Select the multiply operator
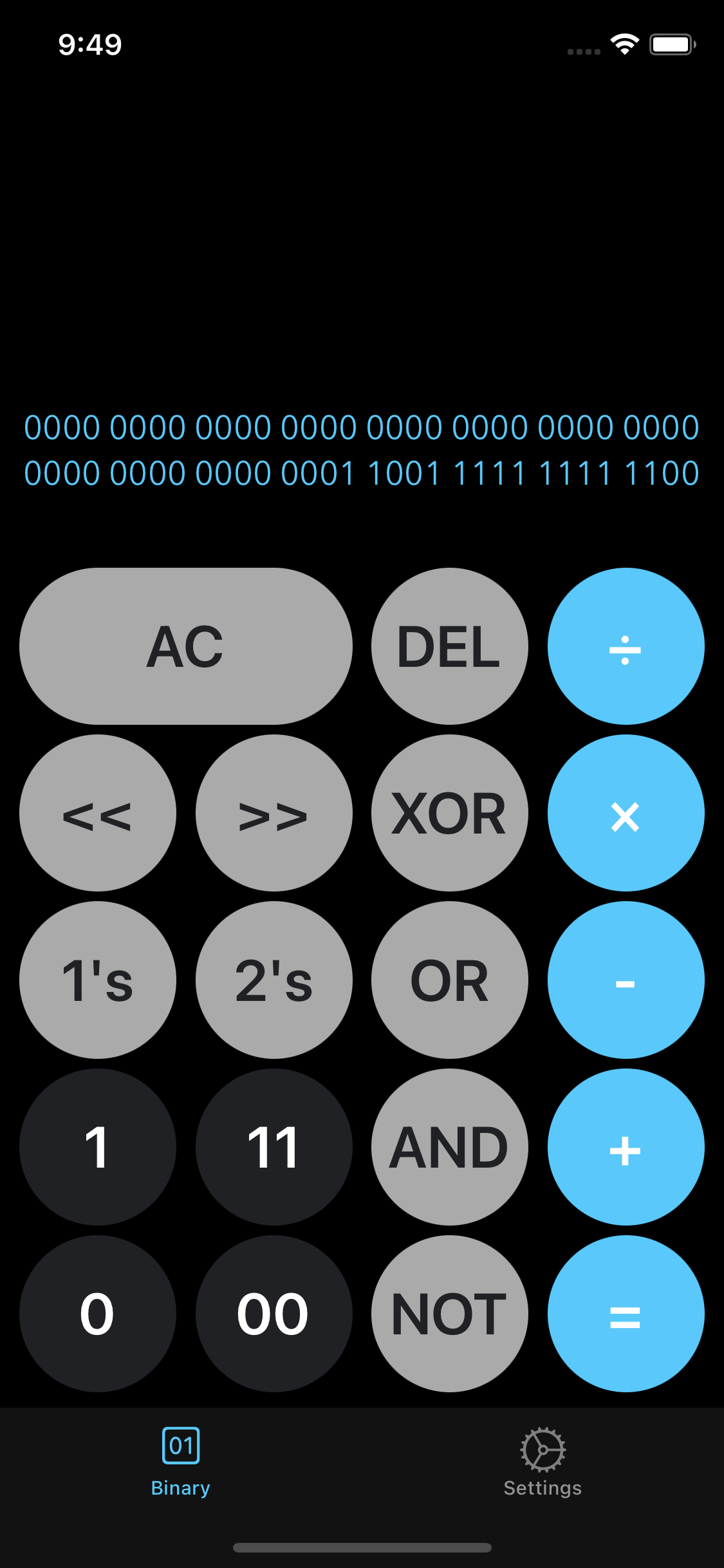Viewport: 724px width, 1568px height. (x=626, y=813)
